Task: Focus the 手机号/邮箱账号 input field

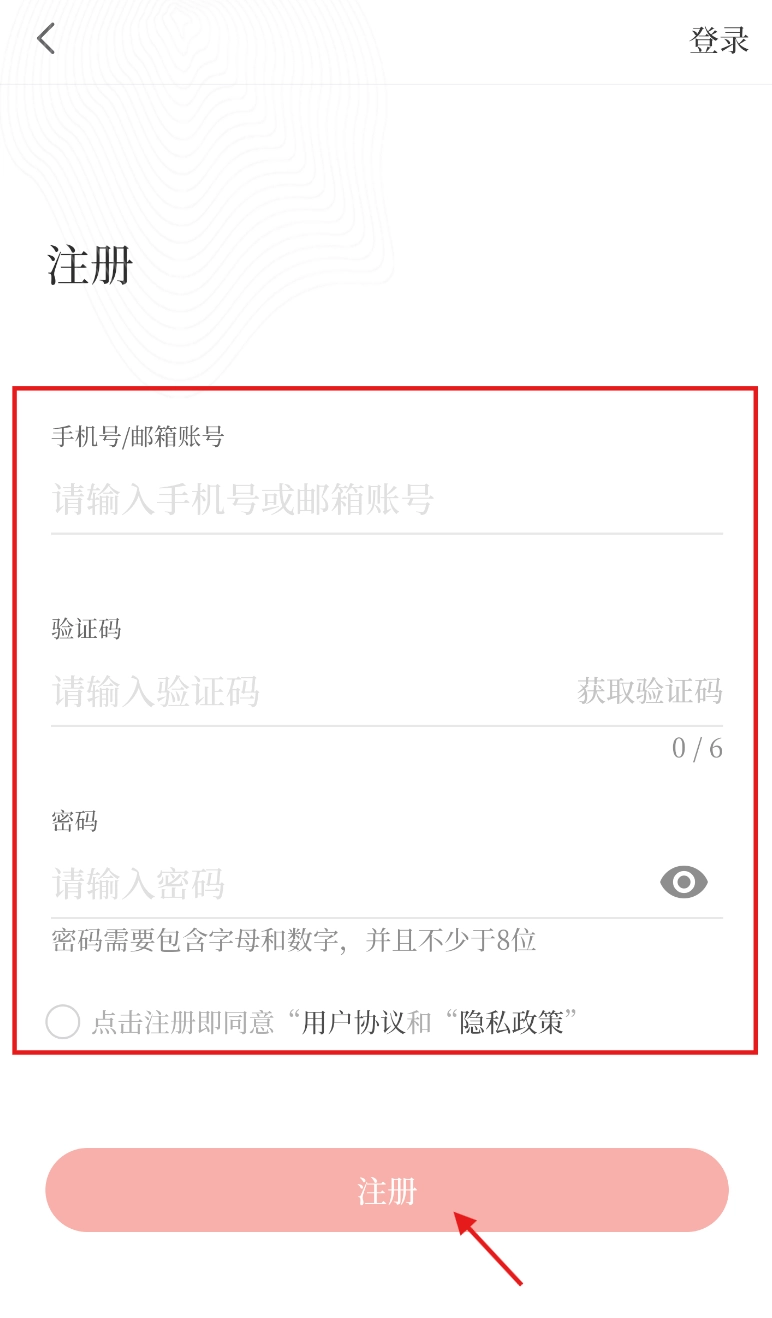Action: (x=385, y=499)
